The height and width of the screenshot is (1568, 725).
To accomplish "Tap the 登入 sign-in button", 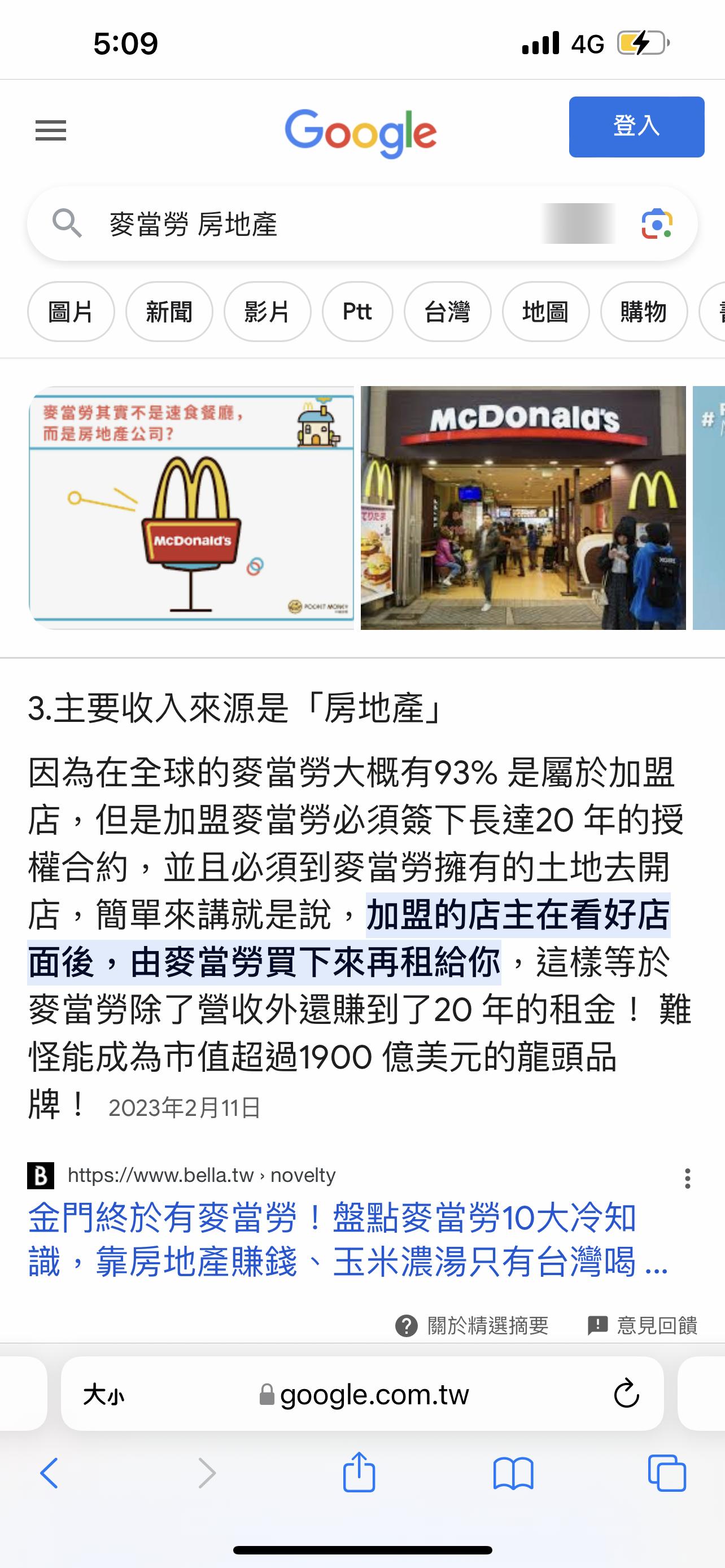I will [636, 126].
